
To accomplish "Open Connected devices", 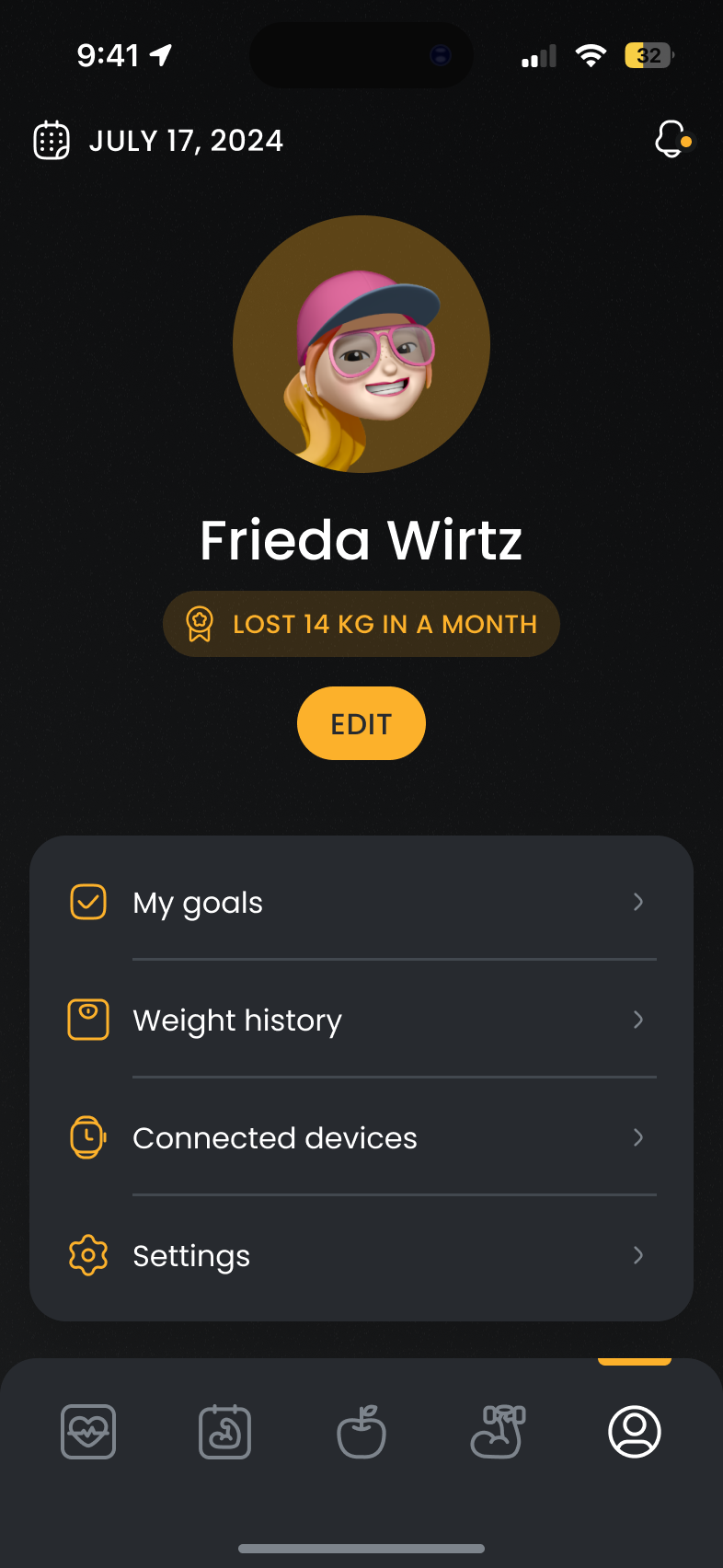I will tap(361, 1137).
